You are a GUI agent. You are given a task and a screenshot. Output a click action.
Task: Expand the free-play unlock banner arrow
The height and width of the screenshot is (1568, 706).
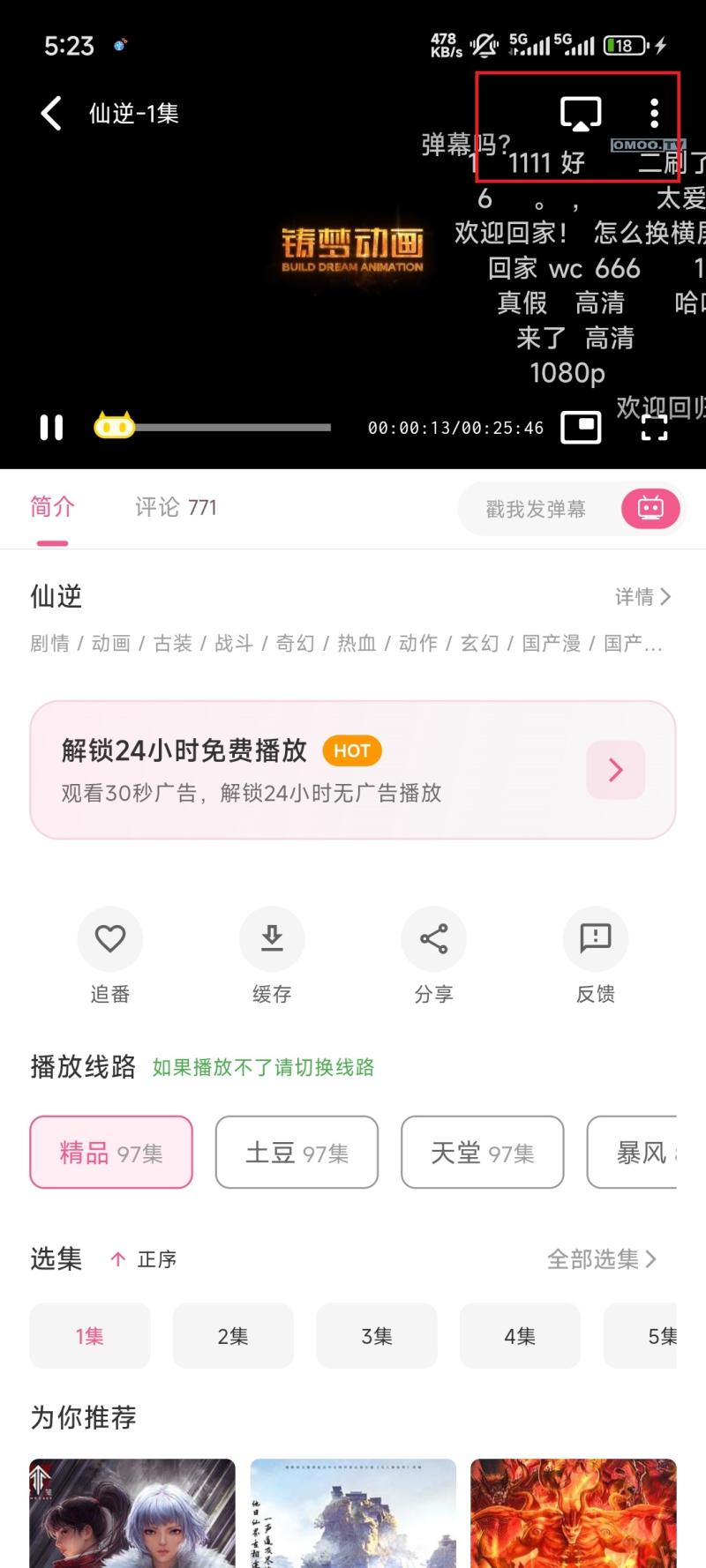click(x=615, y=769)
